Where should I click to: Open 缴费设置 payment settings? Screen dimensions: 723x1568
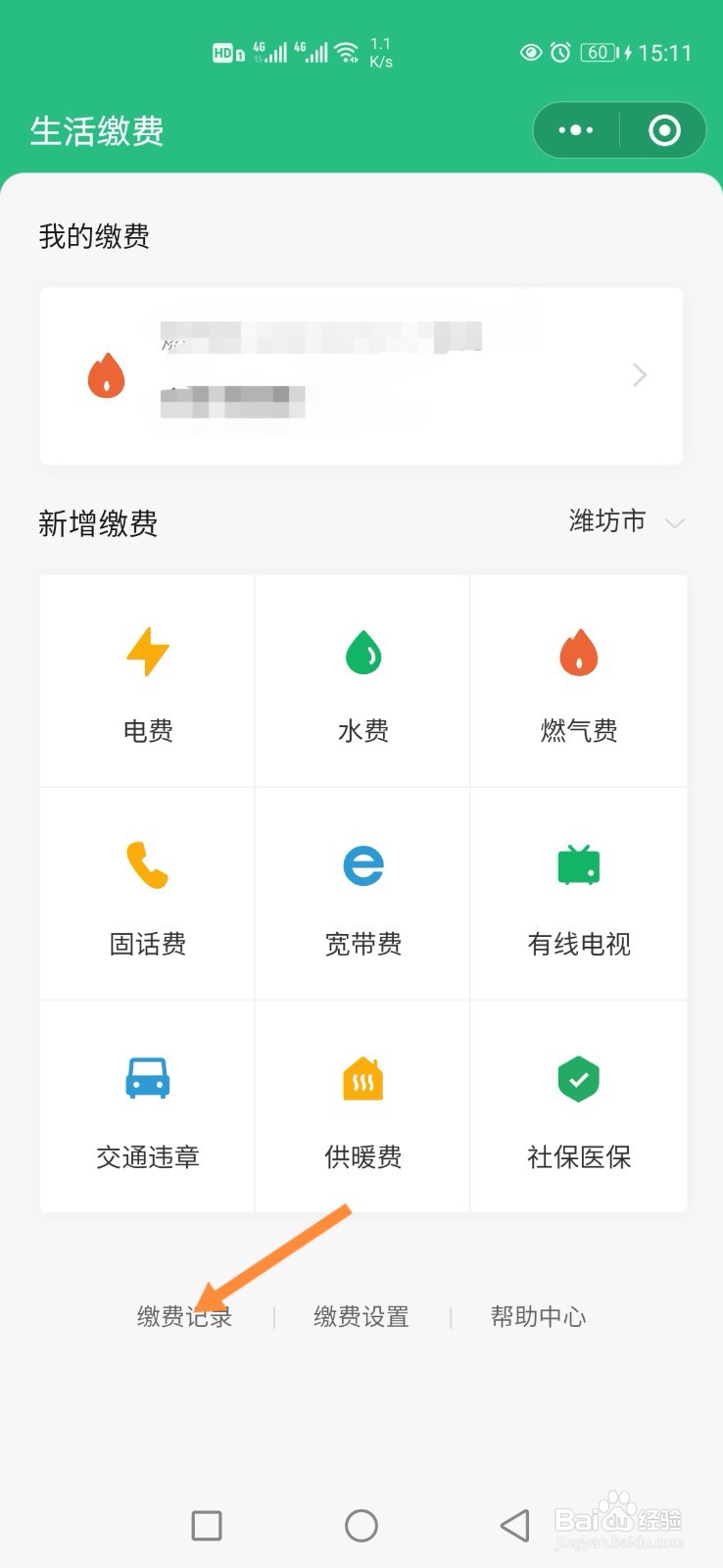tap(361, 1316)
